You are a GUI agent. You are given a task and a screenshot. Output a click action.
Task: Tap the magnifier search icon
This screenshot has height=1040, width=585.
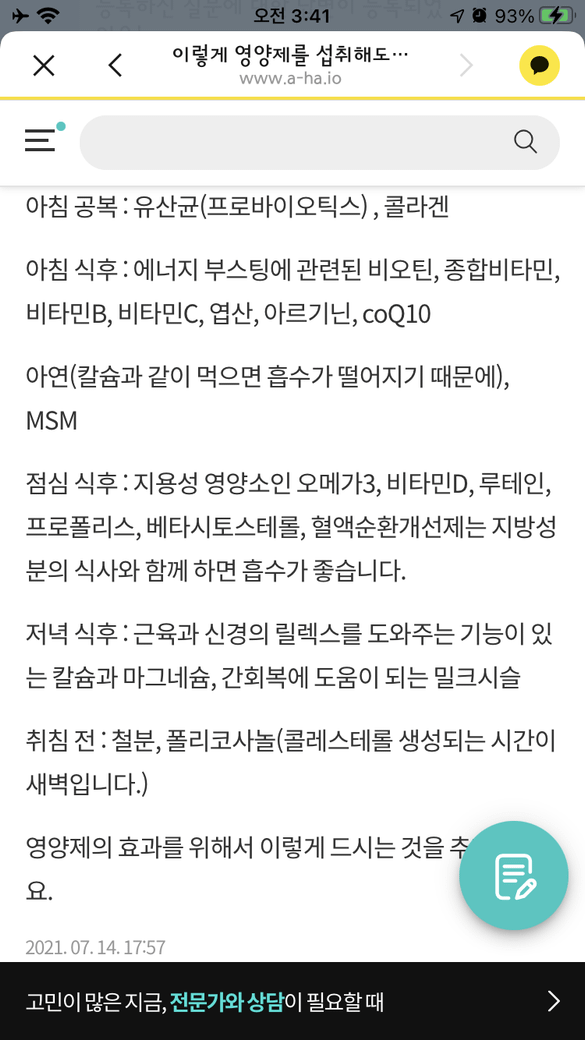click(525, 142)
